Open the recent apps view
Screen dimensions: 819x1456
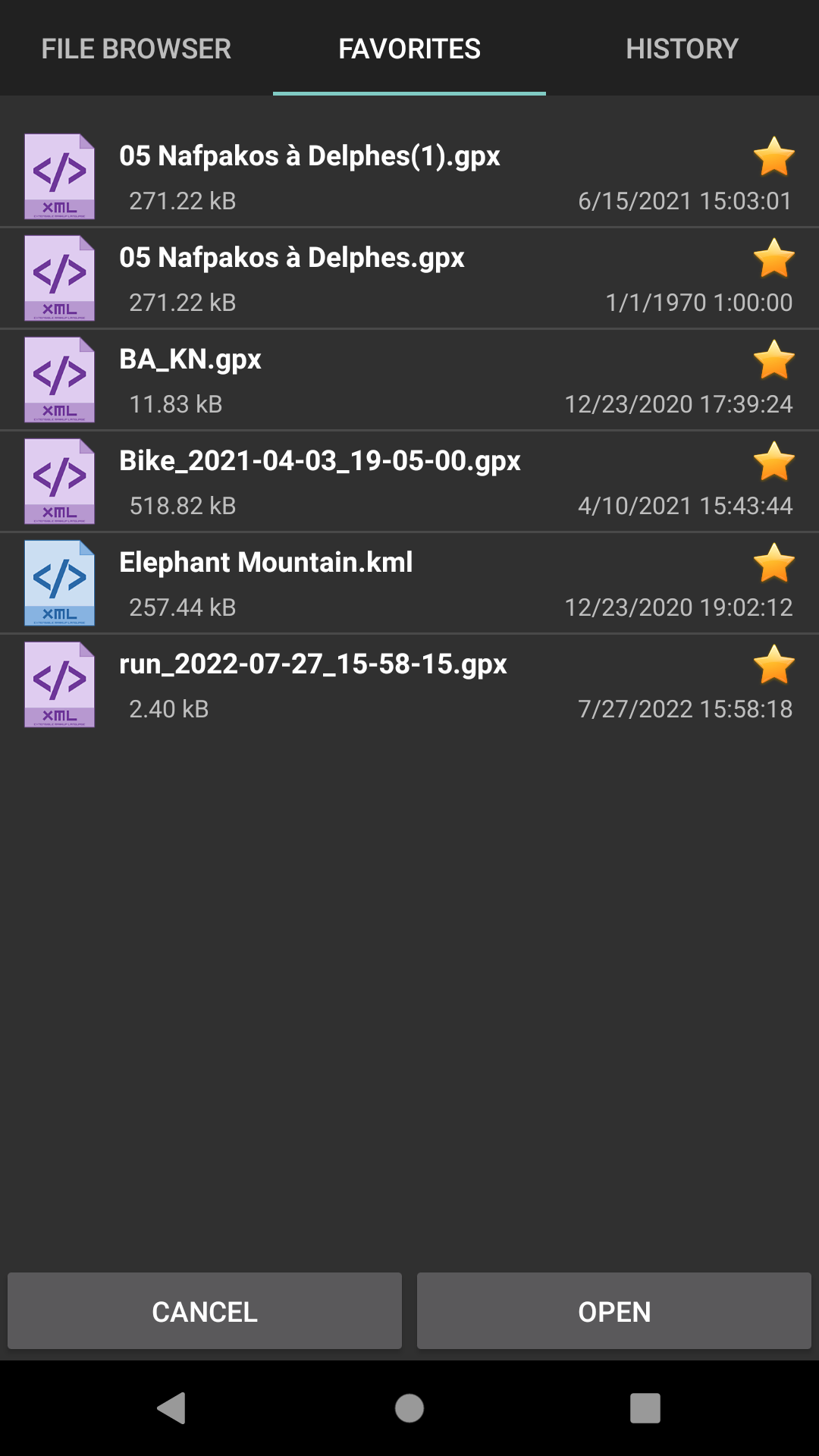645,1408
